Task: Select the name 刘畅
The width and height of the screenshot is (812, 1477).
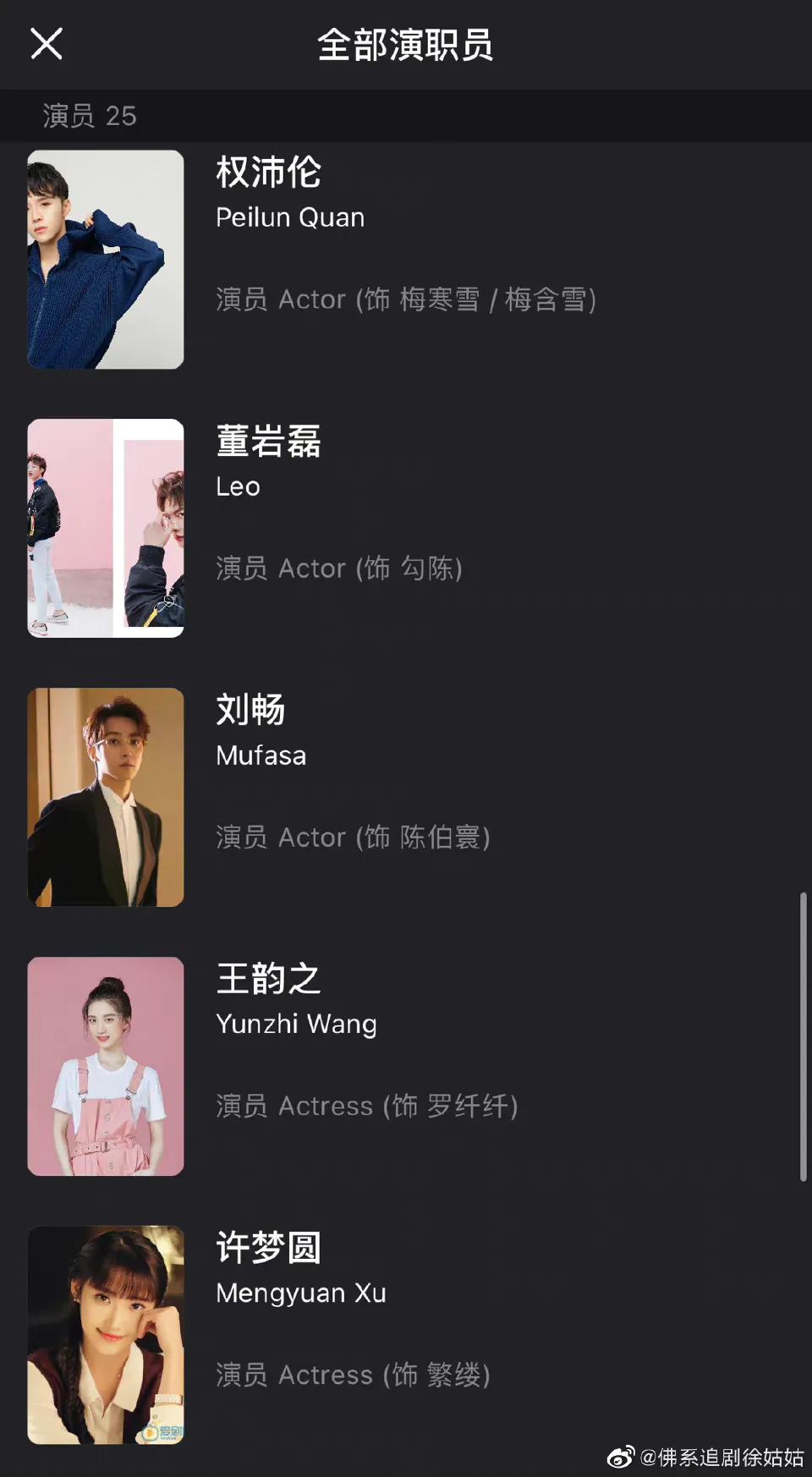Action: click(x=250, y=711)
